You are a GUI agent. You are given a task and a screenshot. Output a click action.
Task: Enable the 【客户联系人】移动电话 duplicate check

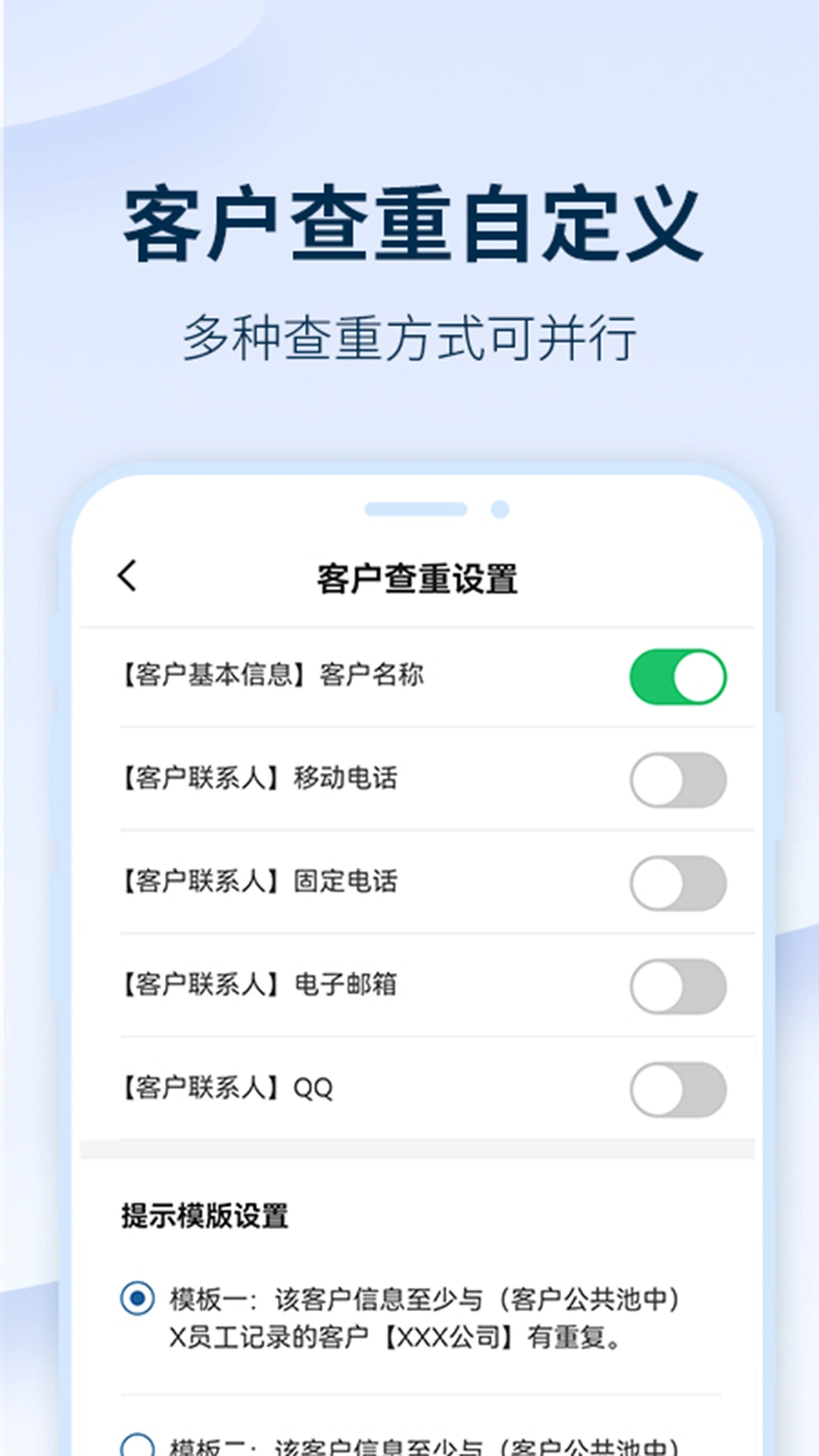coord(677,780)
